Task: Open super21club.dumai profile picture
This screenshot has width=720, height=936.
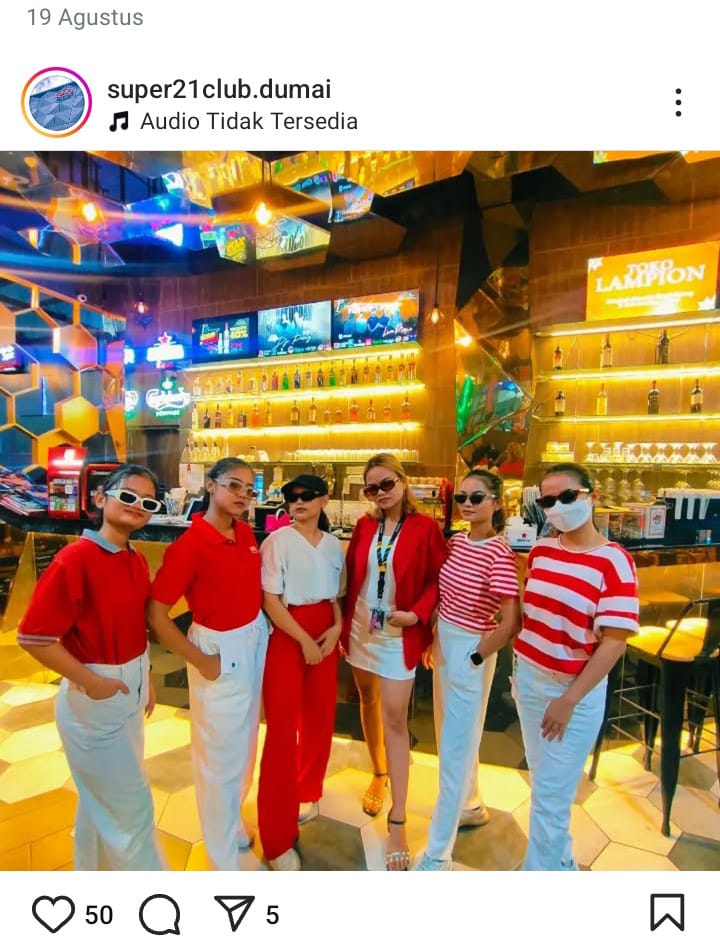Action: point(56,103)
